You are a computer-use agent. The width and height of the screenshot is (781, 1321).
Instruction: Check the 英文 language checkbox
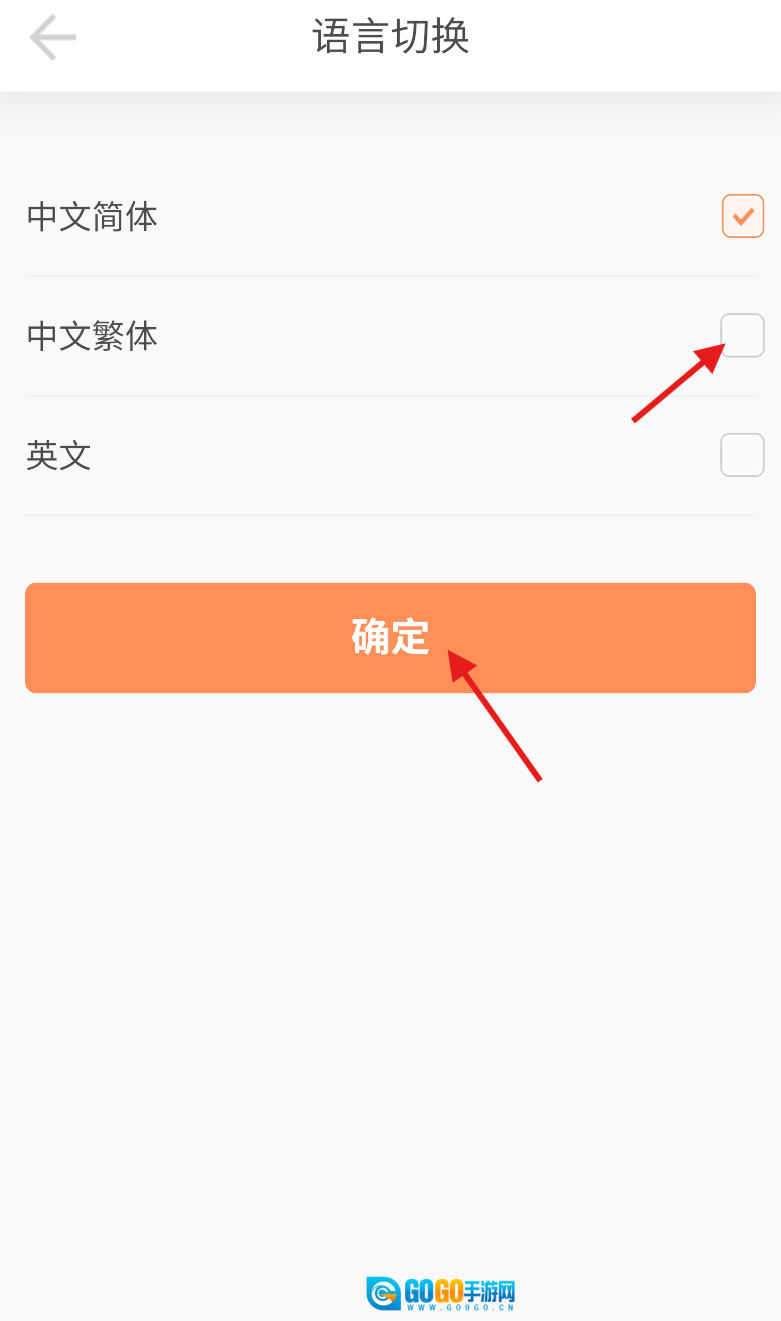pyautogui.click(x=742, y=455)
